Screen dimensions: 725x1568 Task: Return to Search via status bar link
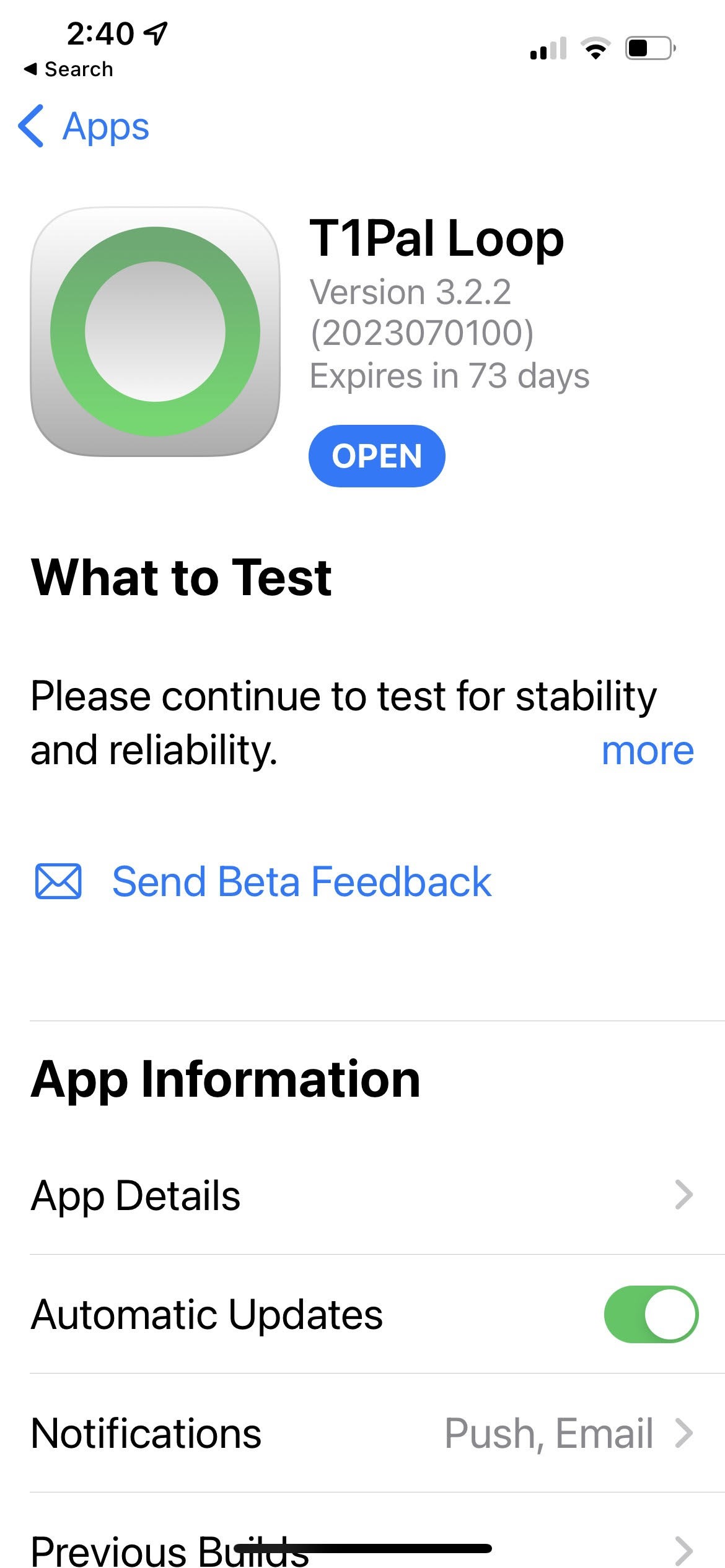pyautogui.click(x=68, y=69)
